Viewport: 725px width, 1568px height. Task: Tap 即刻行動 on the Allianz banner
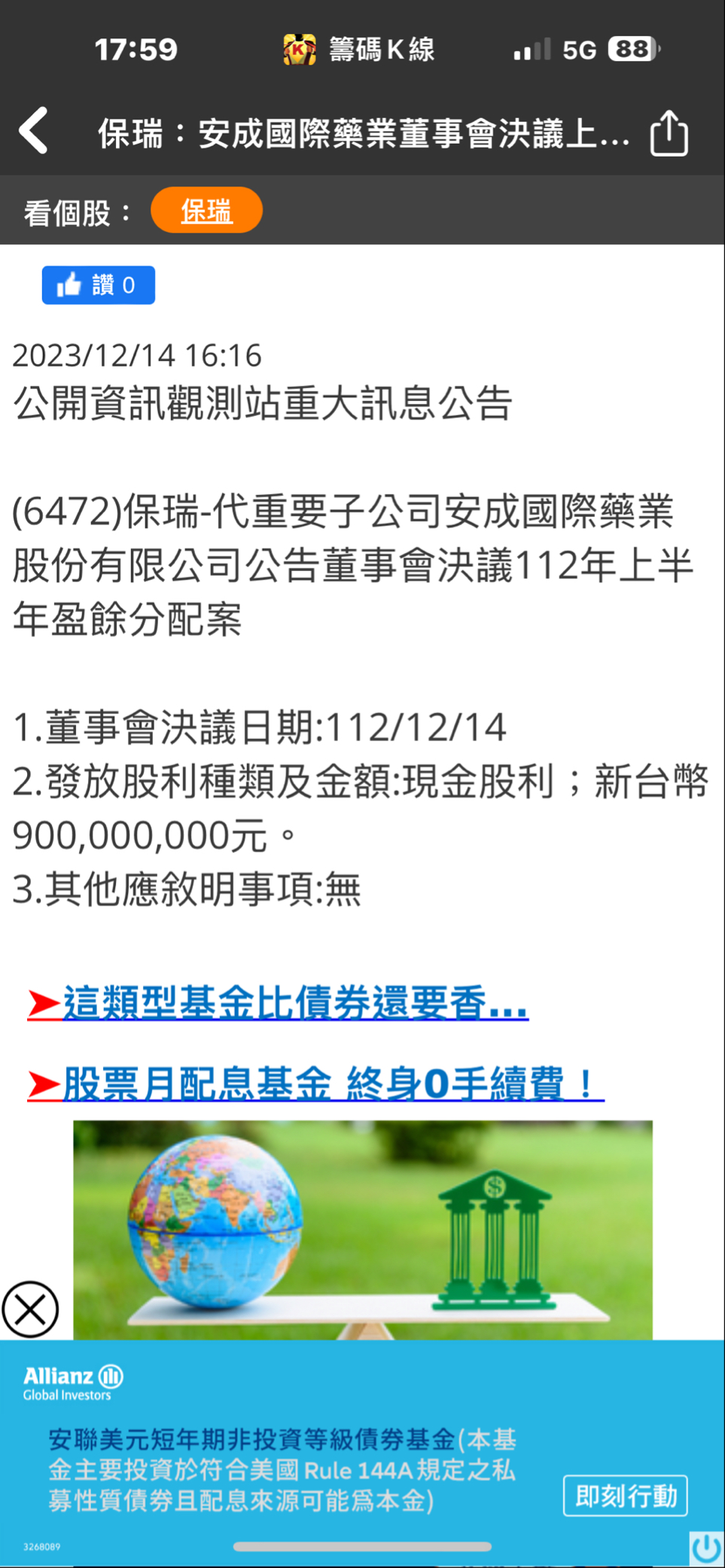(x=625, y=1496)
